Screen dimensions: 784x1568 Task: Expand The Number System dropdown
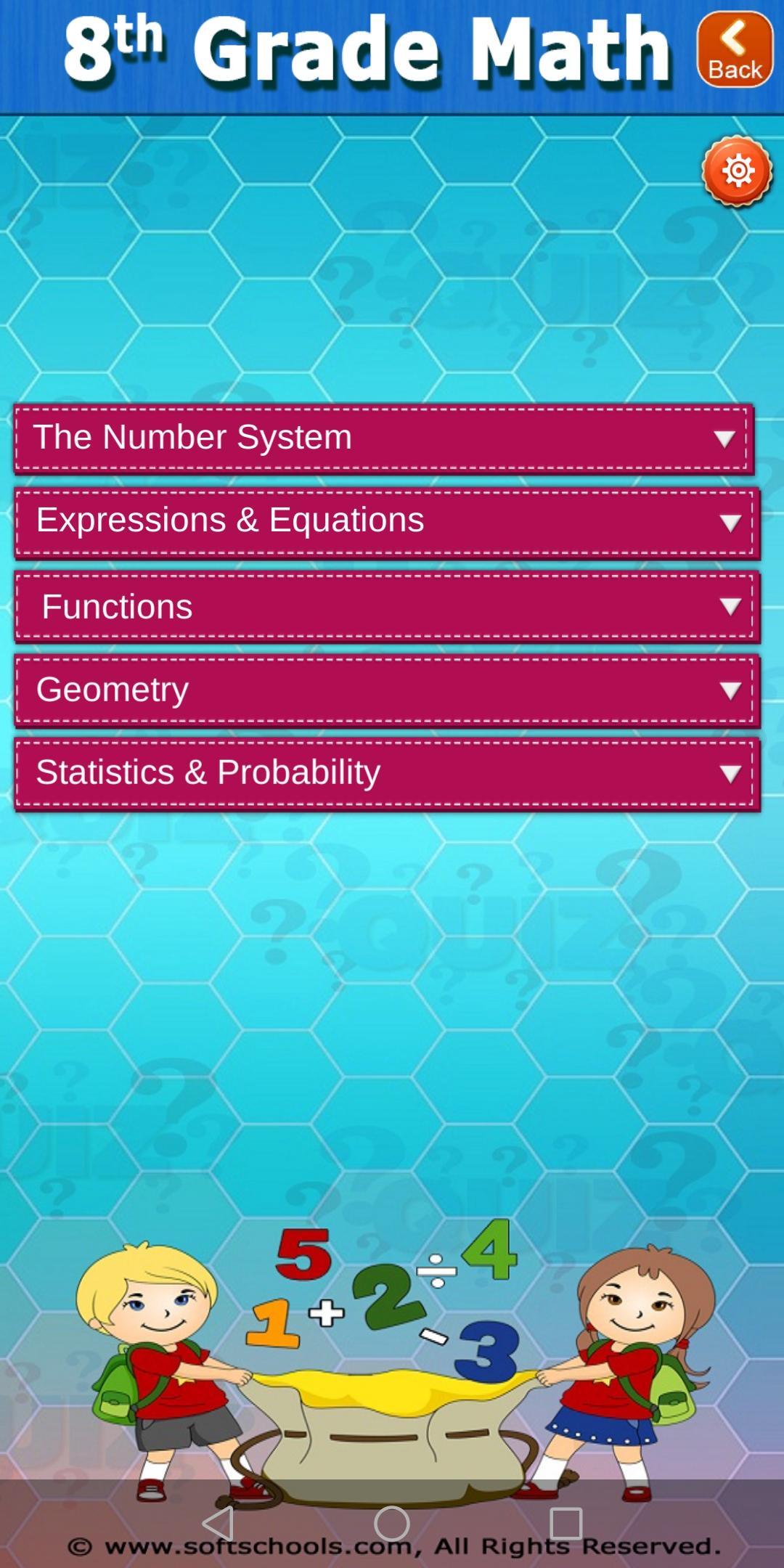[x=384, y=438]
